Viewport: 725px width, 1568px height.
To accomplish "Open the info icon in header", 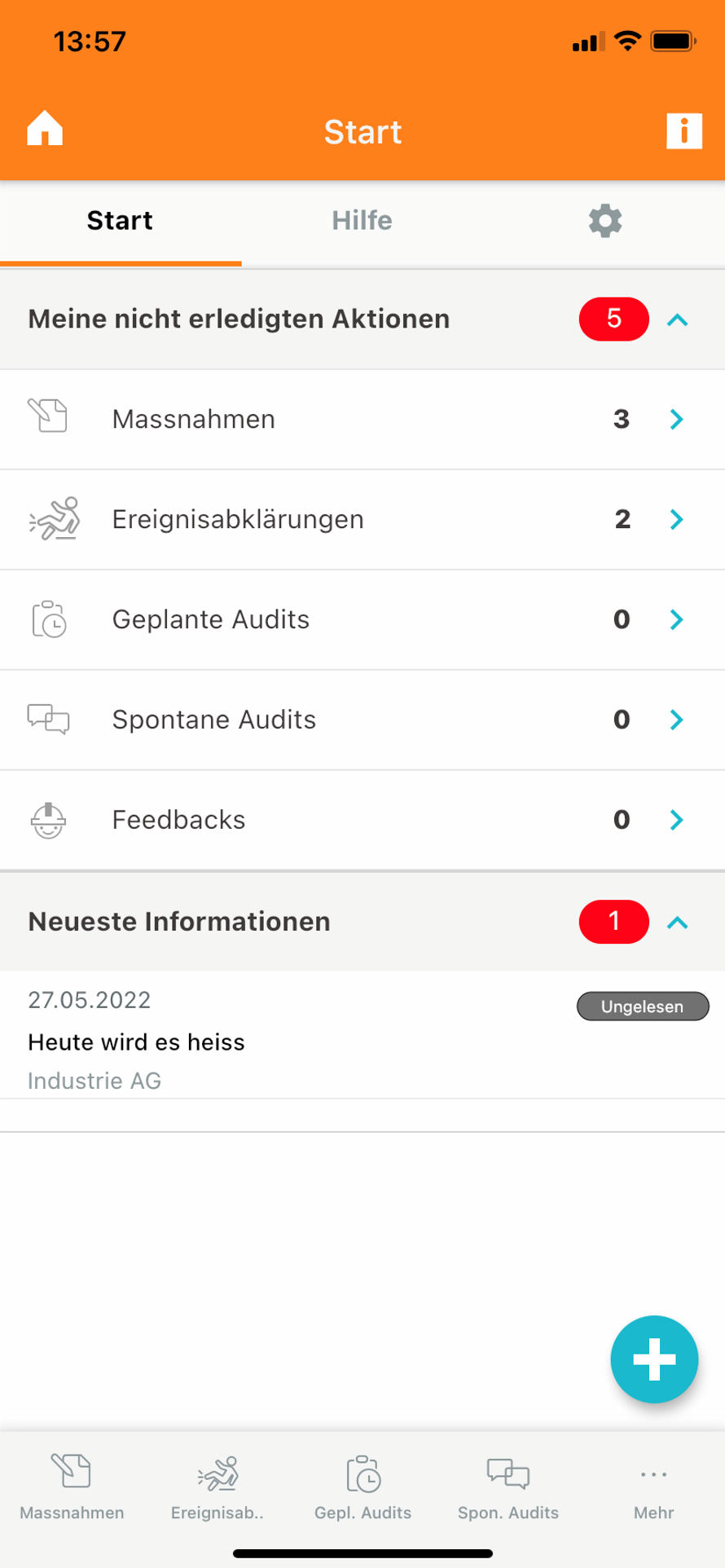I will point(683,130).
